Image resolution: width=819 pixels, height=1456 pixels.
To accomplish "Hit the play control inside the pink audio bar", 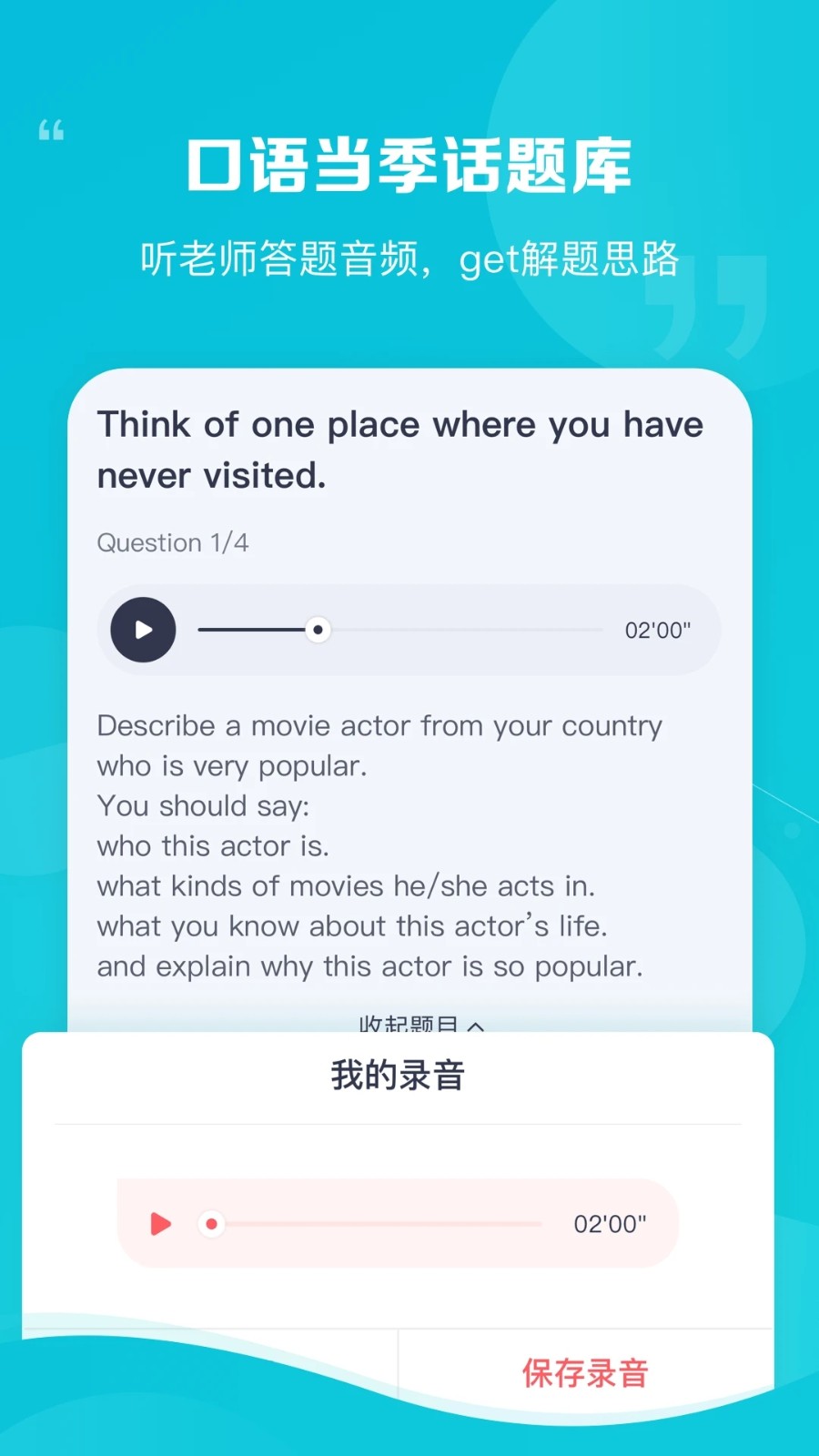I will tap(159, 1224).
